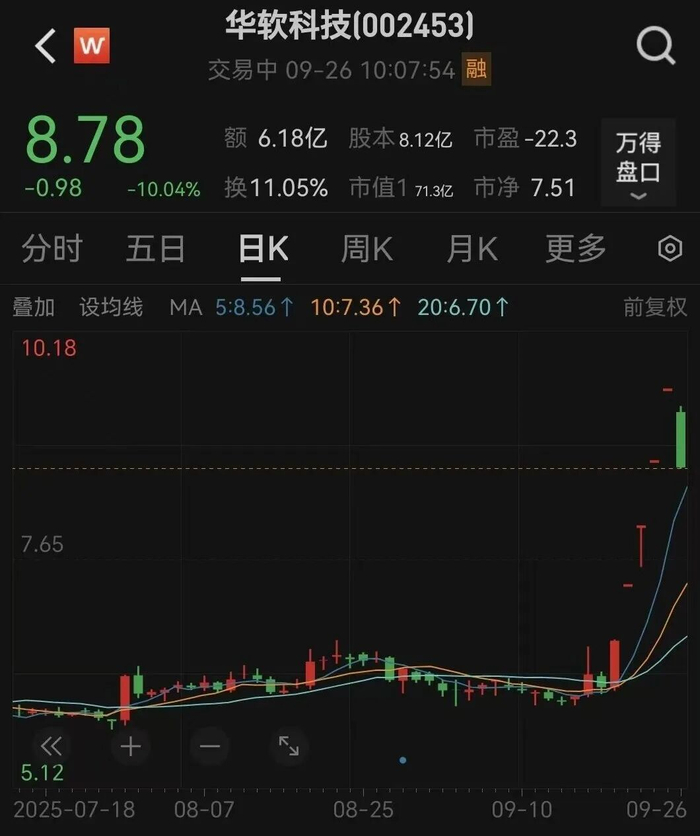Zoom out the chart with minus
Screen dimensions: 700x836
(210, 745)
